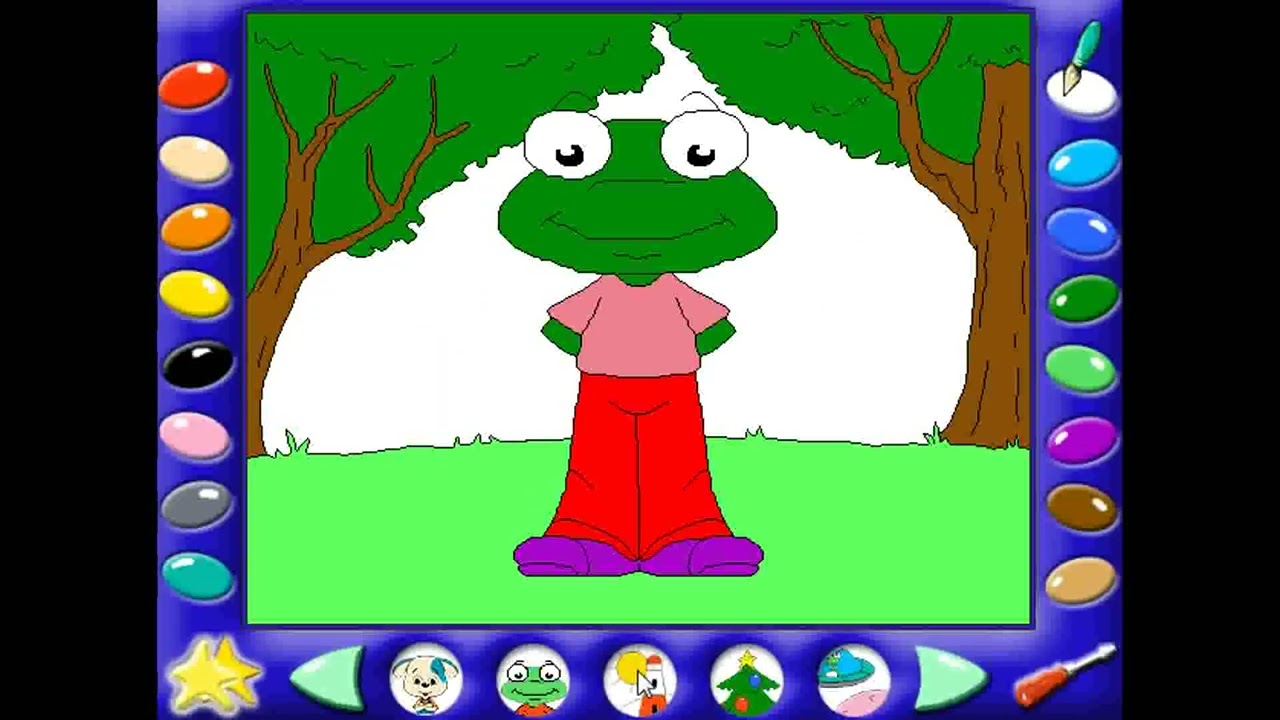Choose the orange paint color
The height and width of the screenshot is (720, 1280).
click(x=196, y=226)
